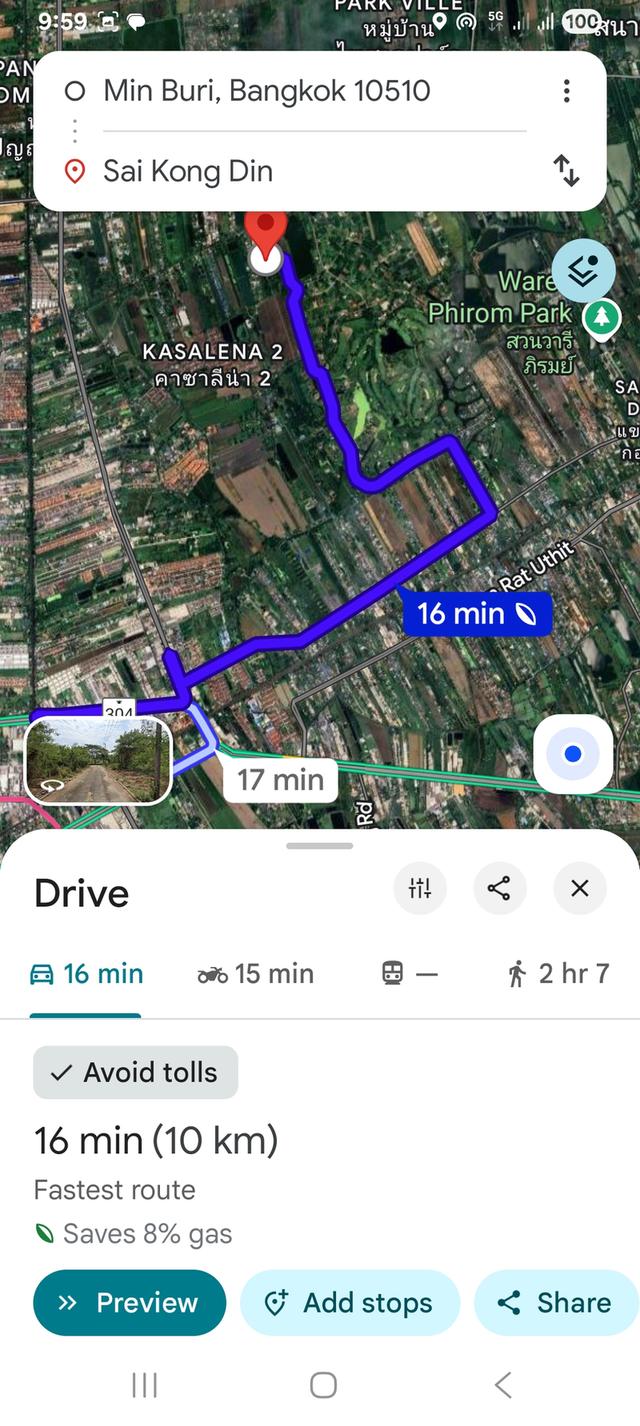Center the map on my location
This screenshot has height=1426, width=640.
573,754
